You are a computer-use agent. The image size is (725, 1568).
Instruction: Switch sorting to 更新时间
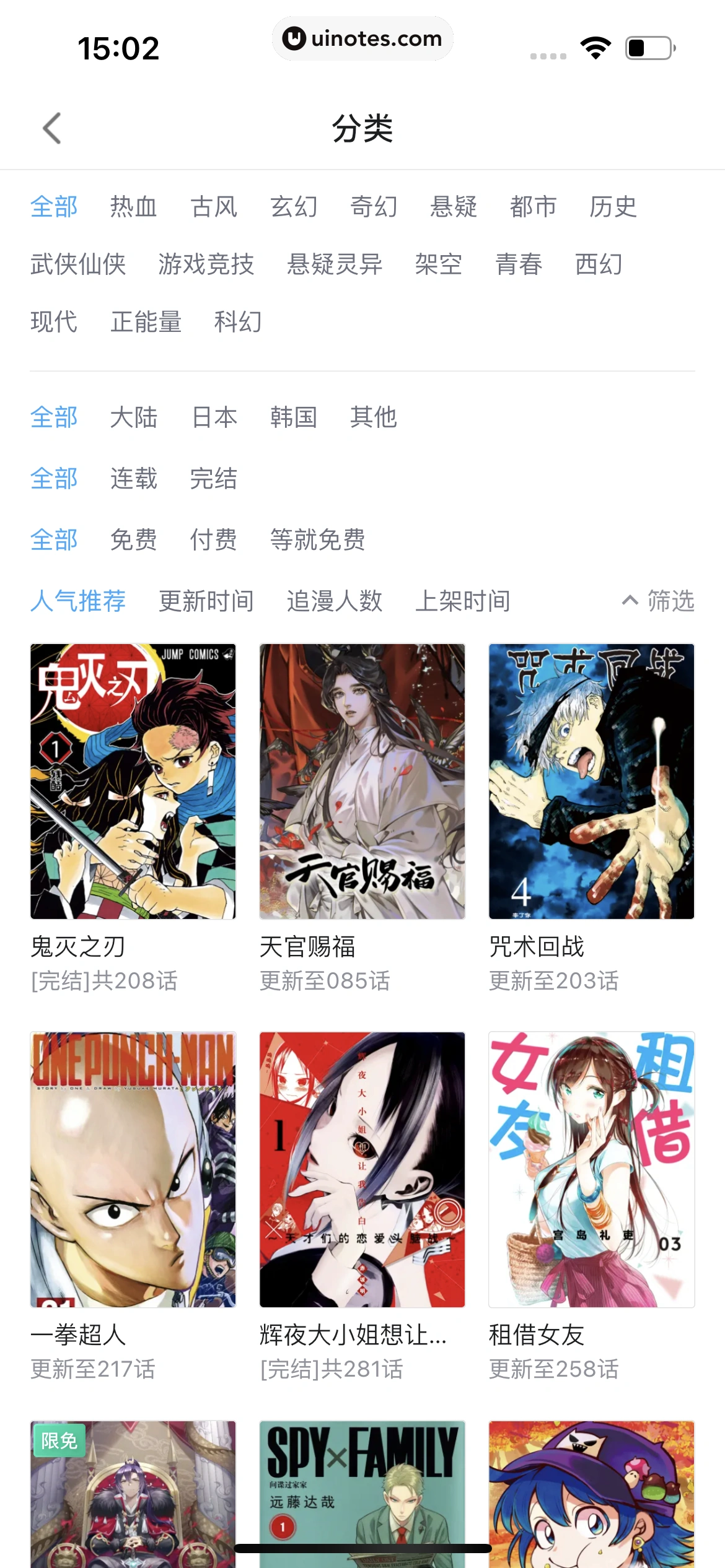click(206, 600)
